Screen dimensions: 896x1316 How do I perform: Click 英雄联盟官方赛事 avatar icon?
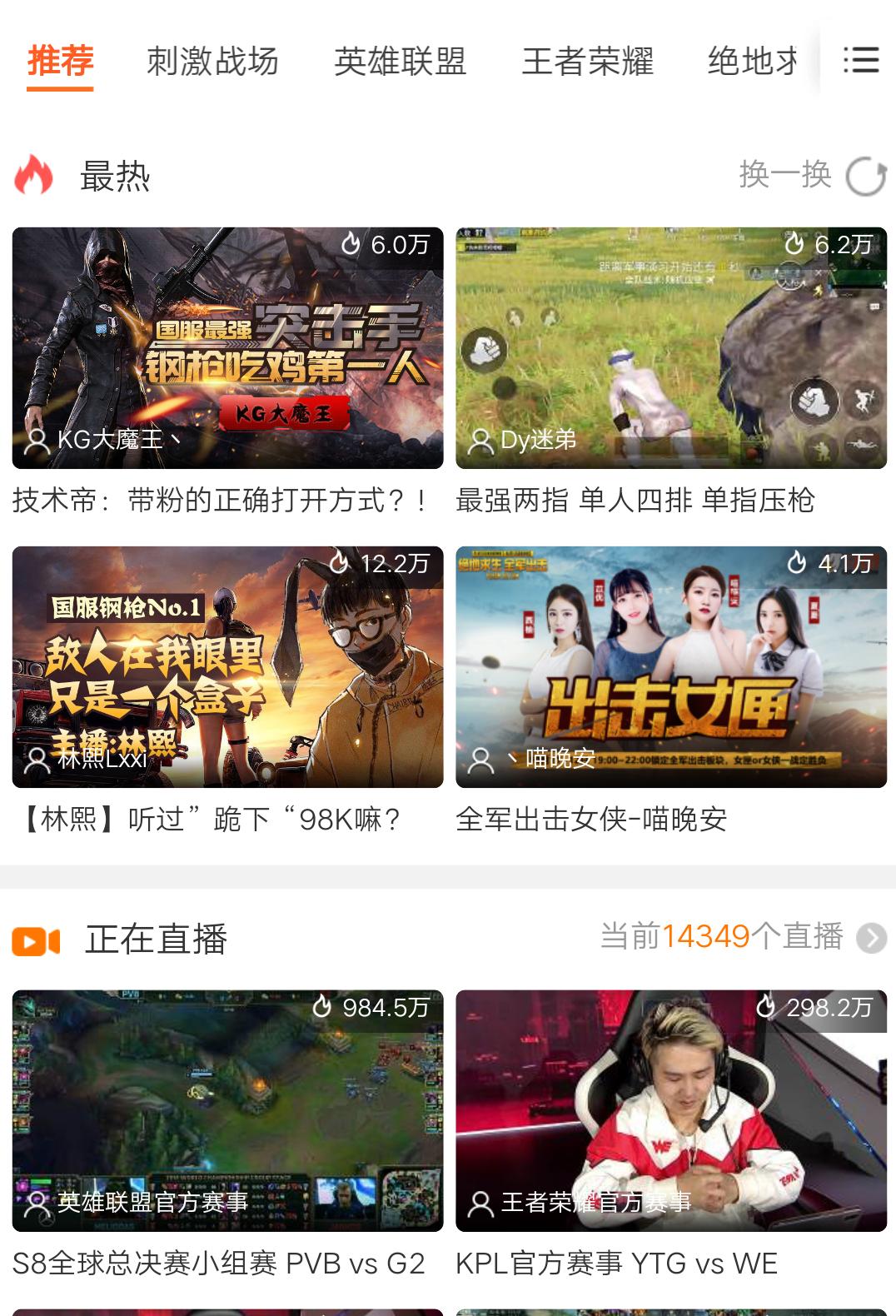tap(37, 1202)
